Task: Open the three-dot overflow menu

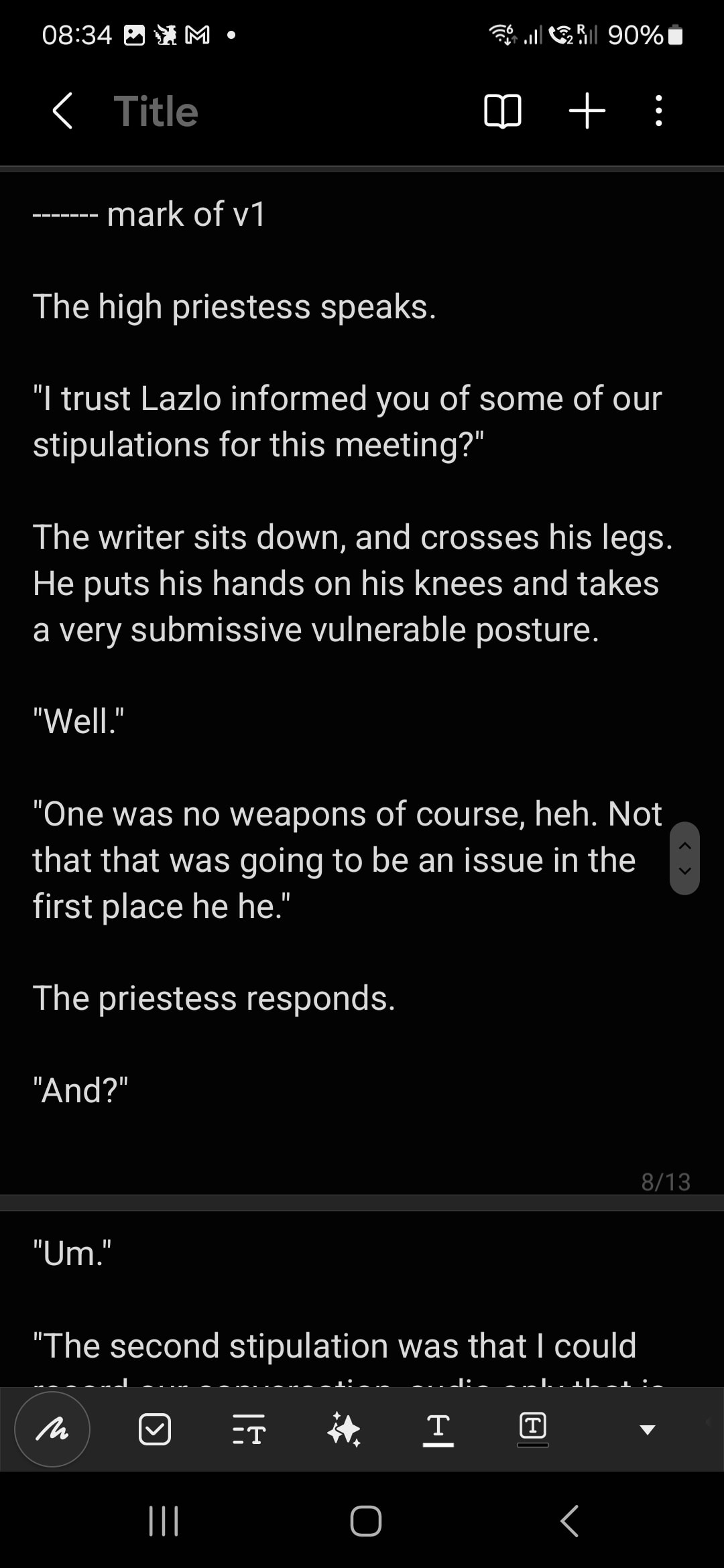Action: click(658, 111)
